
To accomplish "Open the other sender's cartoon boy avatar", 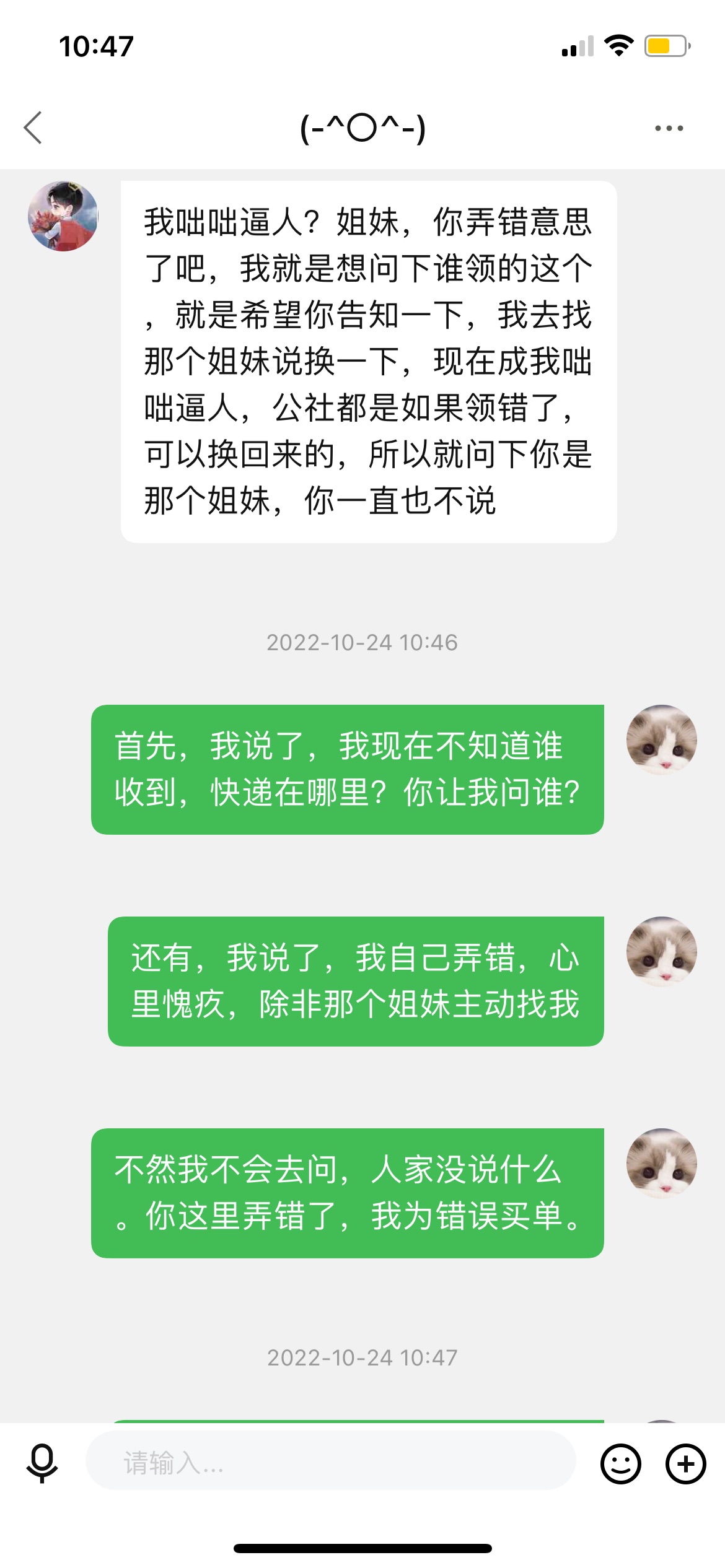I will coord(63,216).
